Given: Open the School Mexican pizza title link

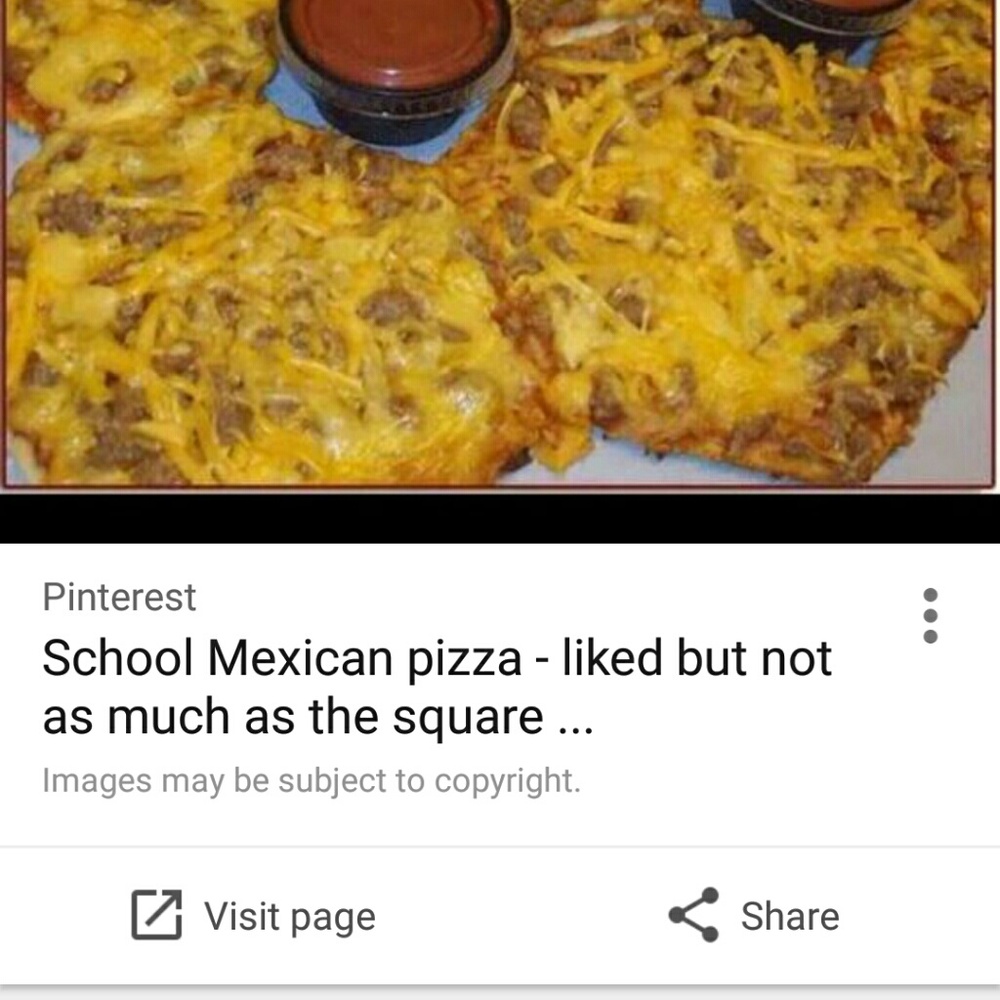Looking at the screenshot, I should click(437, 687).
